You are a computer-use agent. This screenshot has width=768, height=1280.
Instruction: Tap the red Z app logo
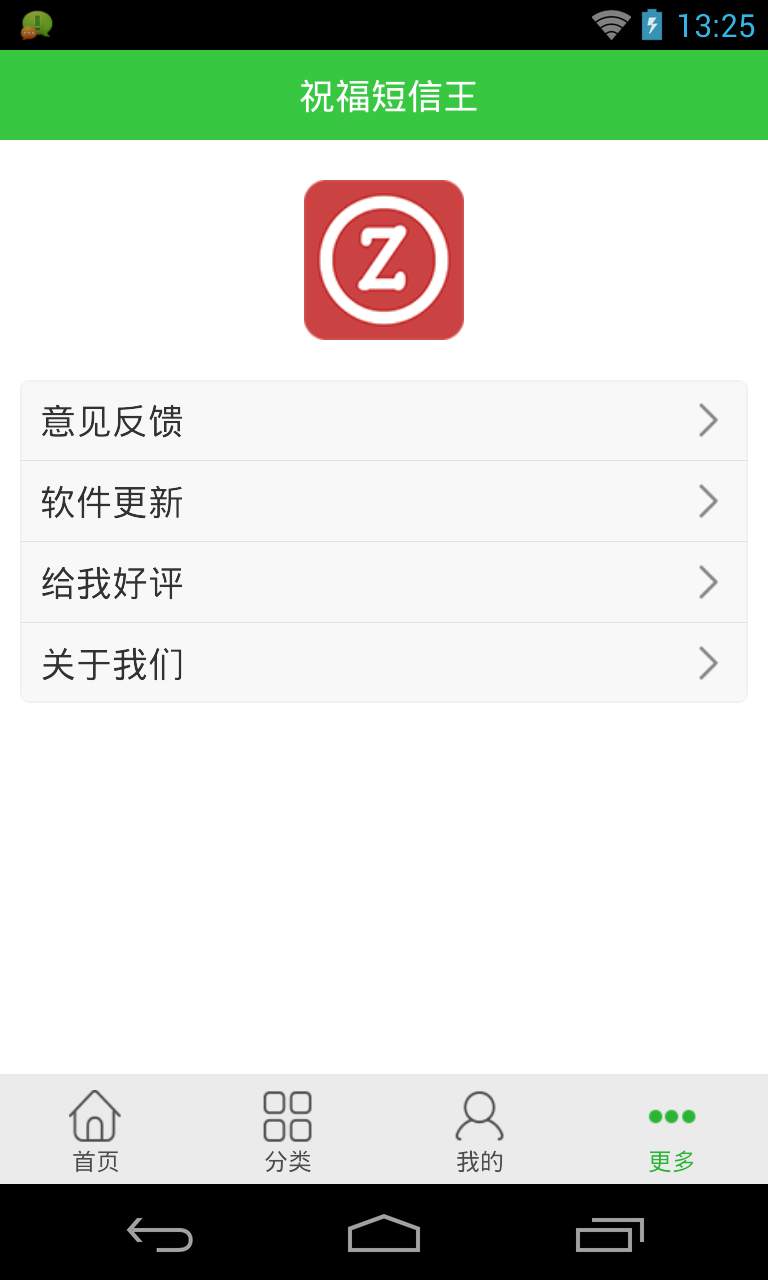(x=384, y=258)
